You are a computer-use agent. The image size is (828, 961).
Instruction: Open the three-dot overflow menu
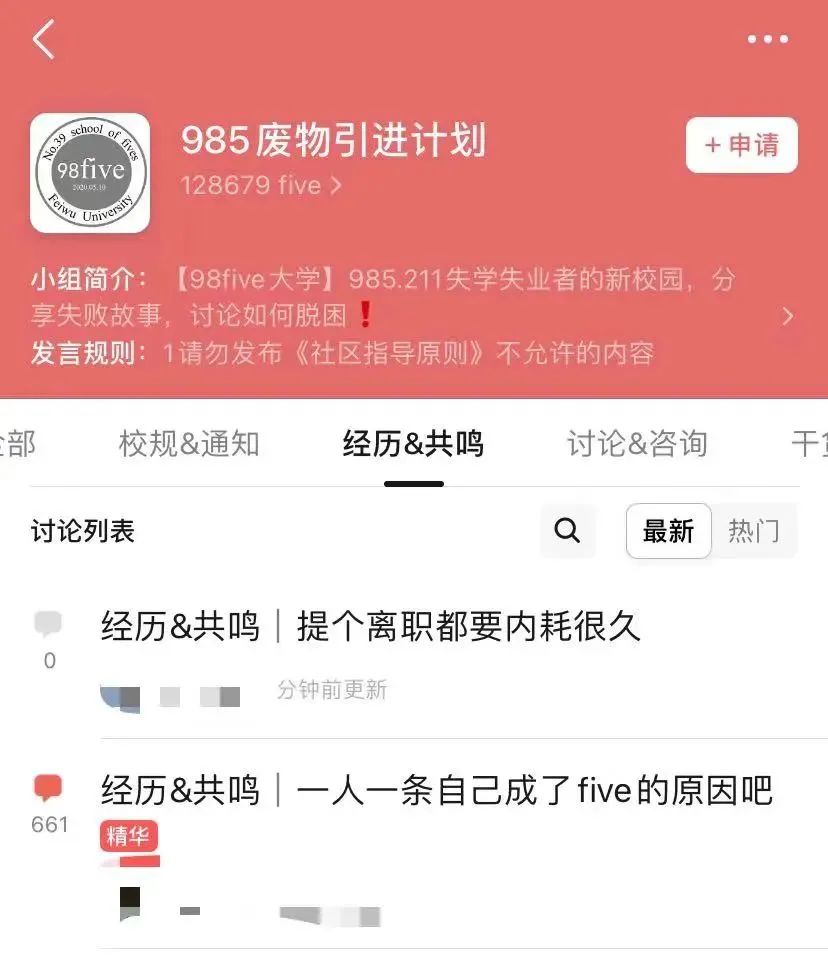pos(767,40)
